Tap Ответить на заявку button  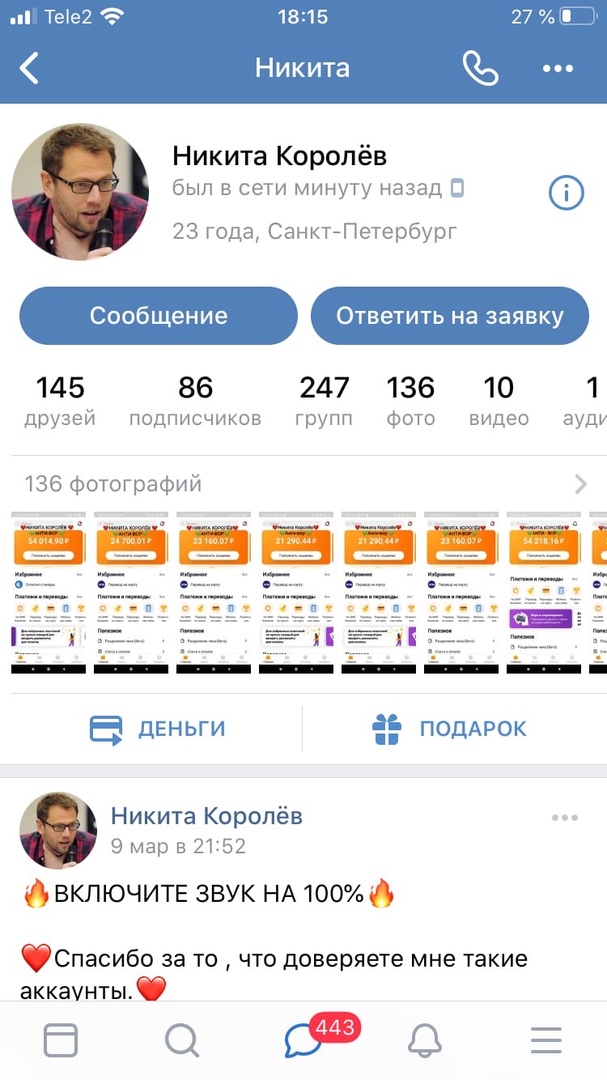(449, 316)
